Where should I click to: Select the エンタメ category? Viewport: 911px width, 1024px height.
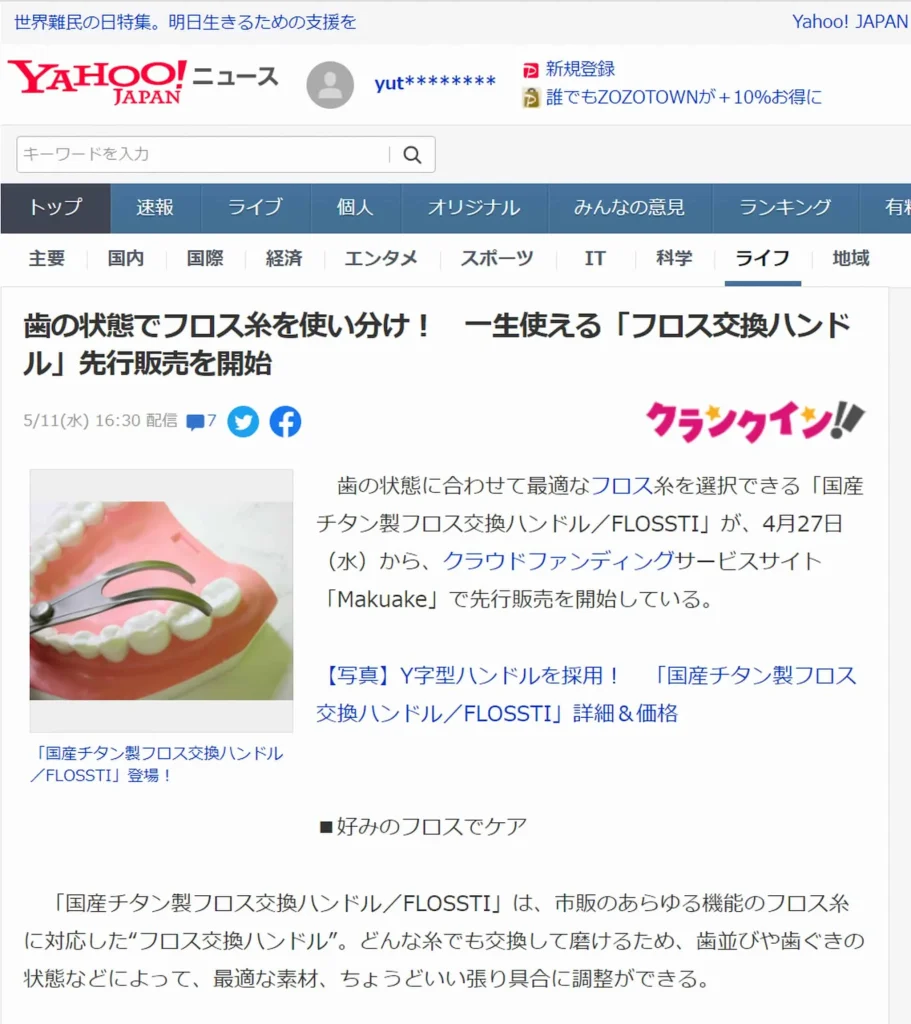click(381, 259)
